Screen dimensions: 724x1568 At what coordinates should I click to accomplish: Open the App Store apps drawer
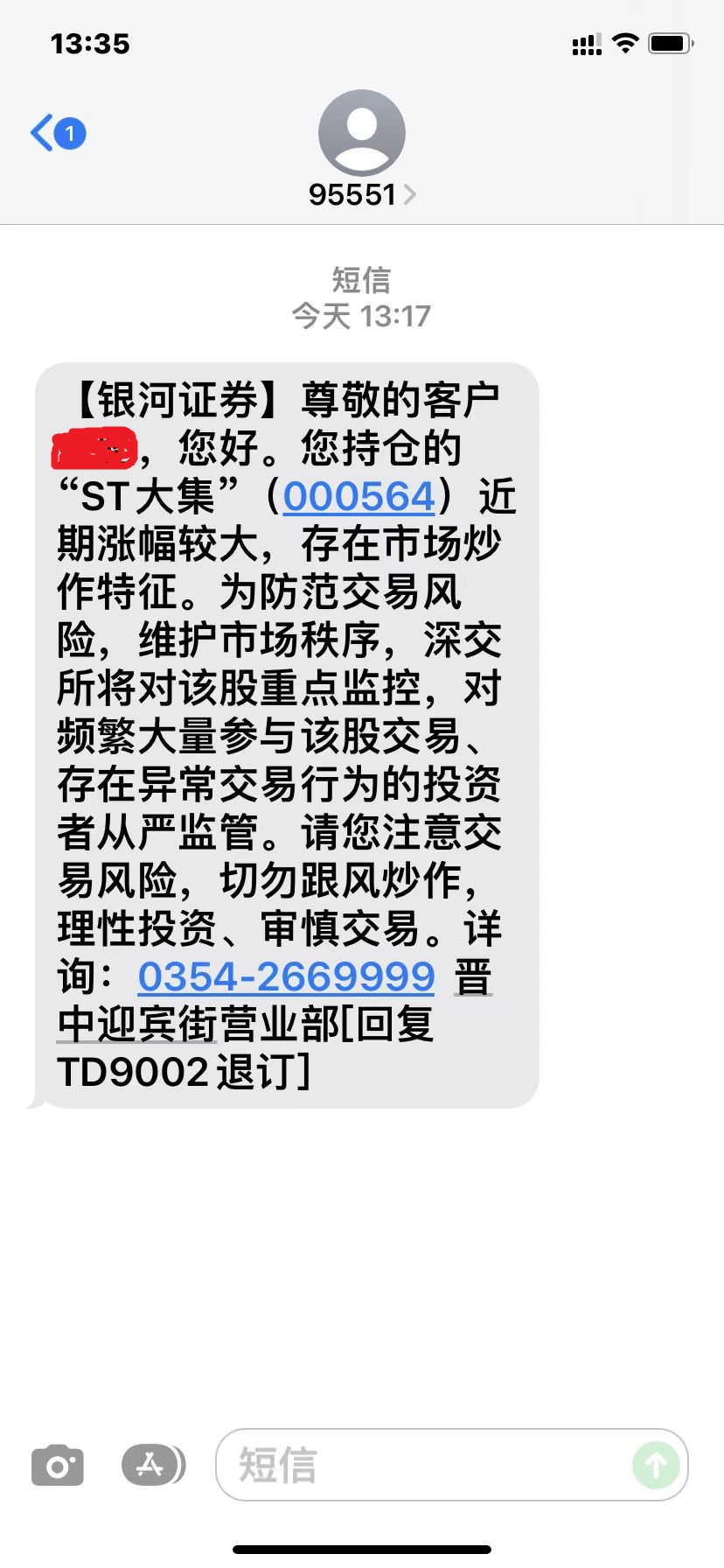coord(151,1465)
